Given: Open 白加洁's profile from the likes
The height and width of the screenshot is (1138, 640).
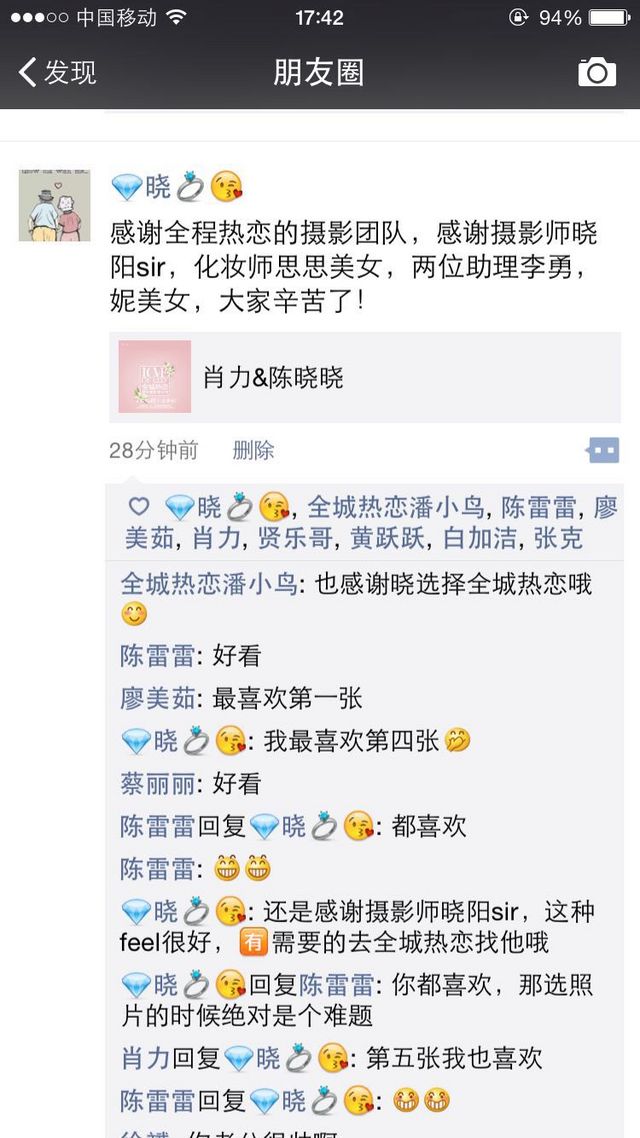Looking at the screenshot, I should [x=480, y=539].
